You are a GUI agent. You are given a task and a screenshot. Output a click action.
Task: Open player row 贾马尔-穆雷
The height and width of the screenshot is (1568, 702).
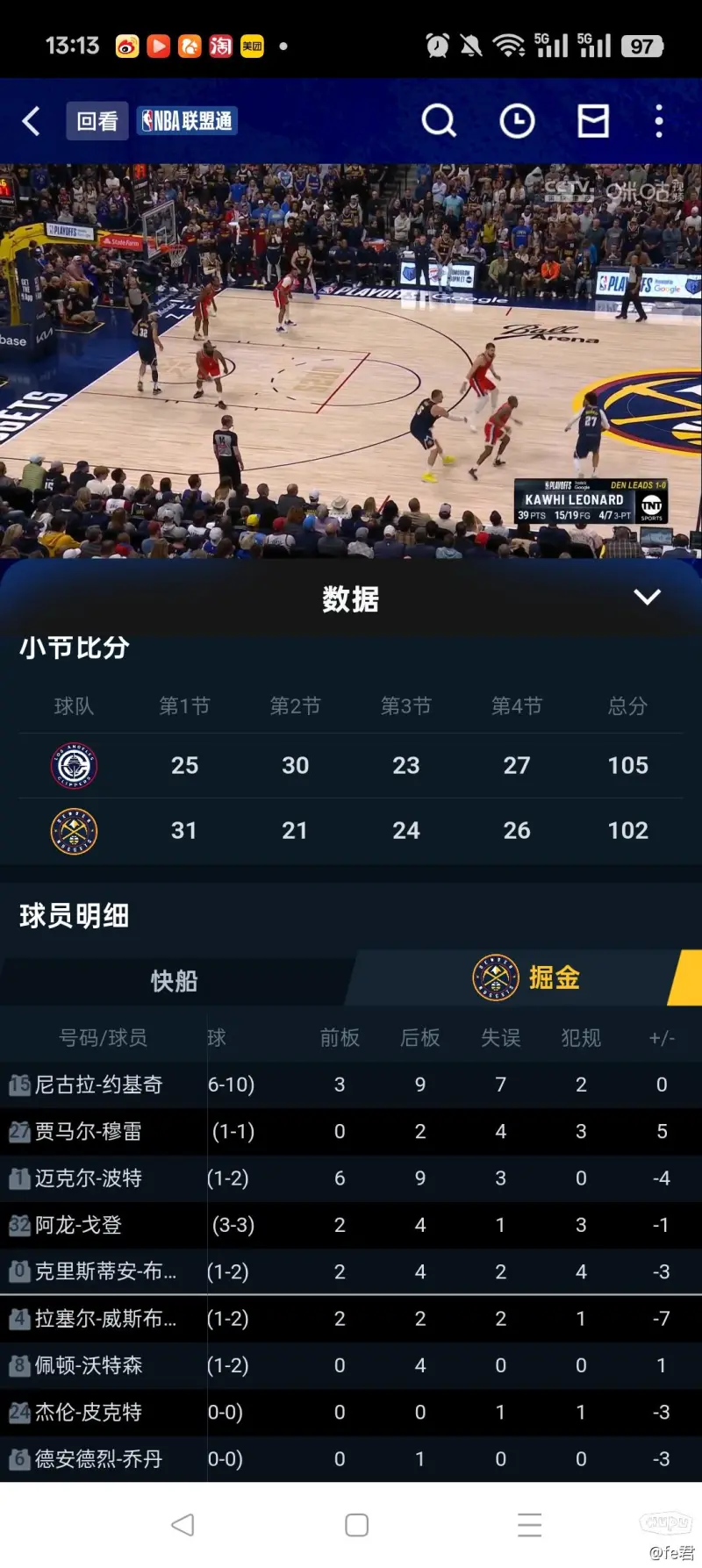88,1132
